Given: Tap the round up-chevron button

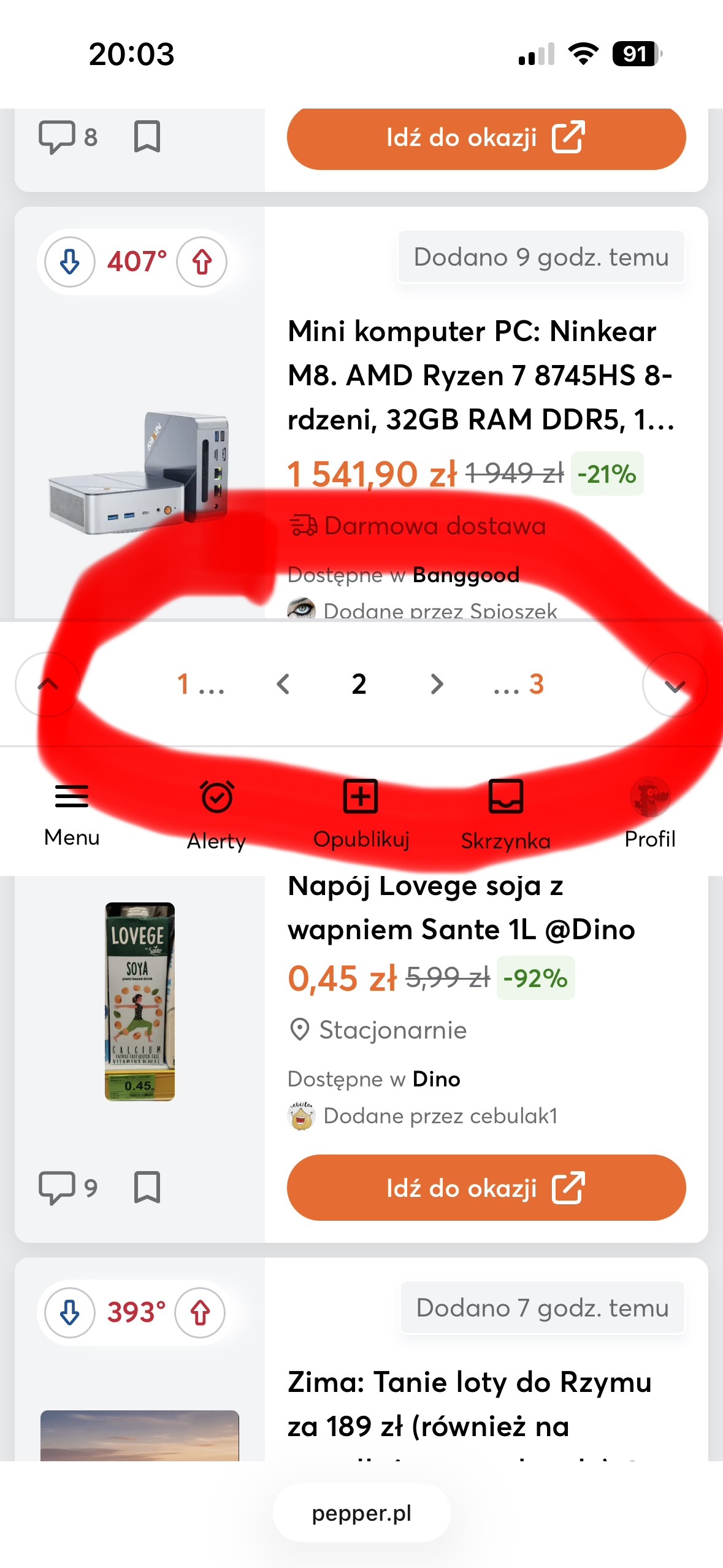Looking at the screenshot, I should coord(47,685).
